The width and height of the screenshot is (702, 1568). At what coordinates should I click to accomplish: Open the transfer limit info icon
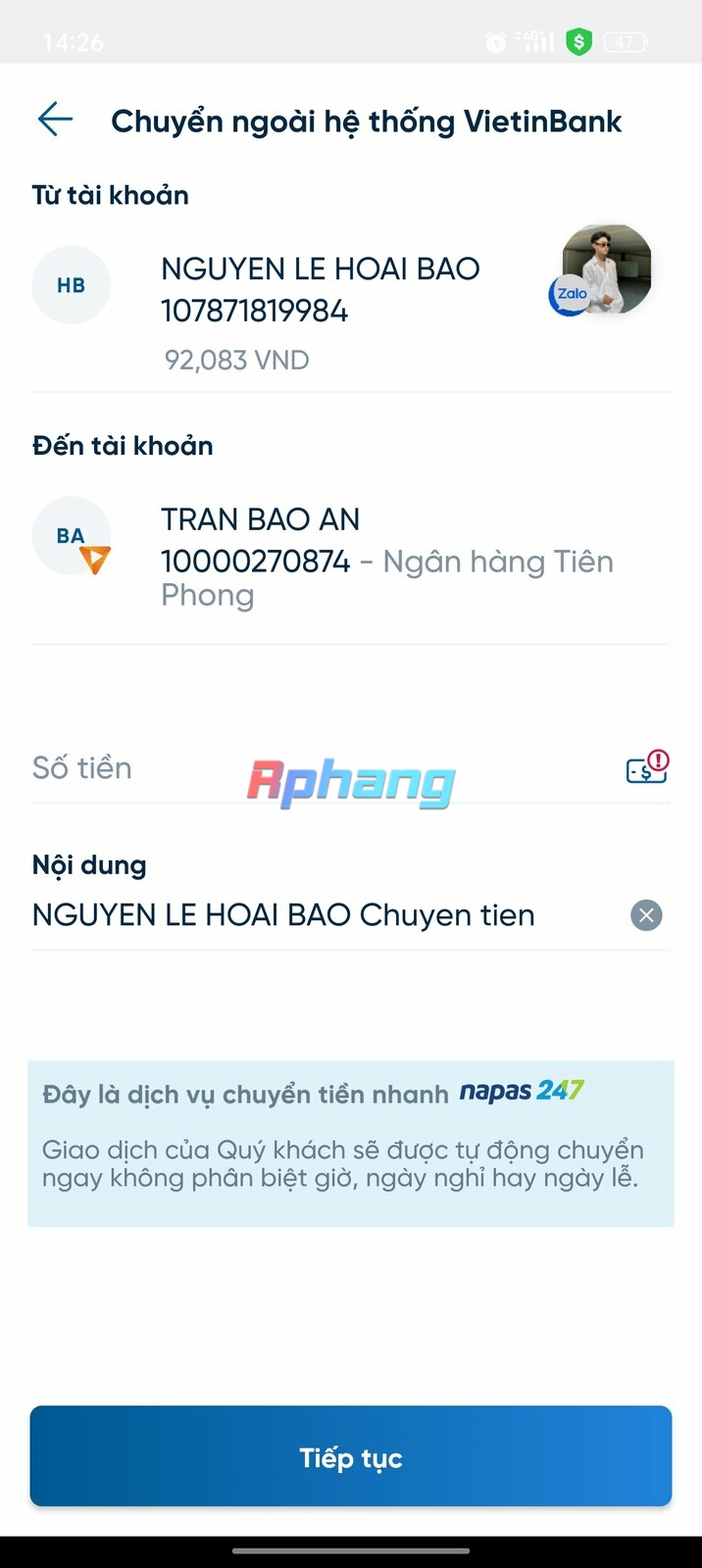647,767
